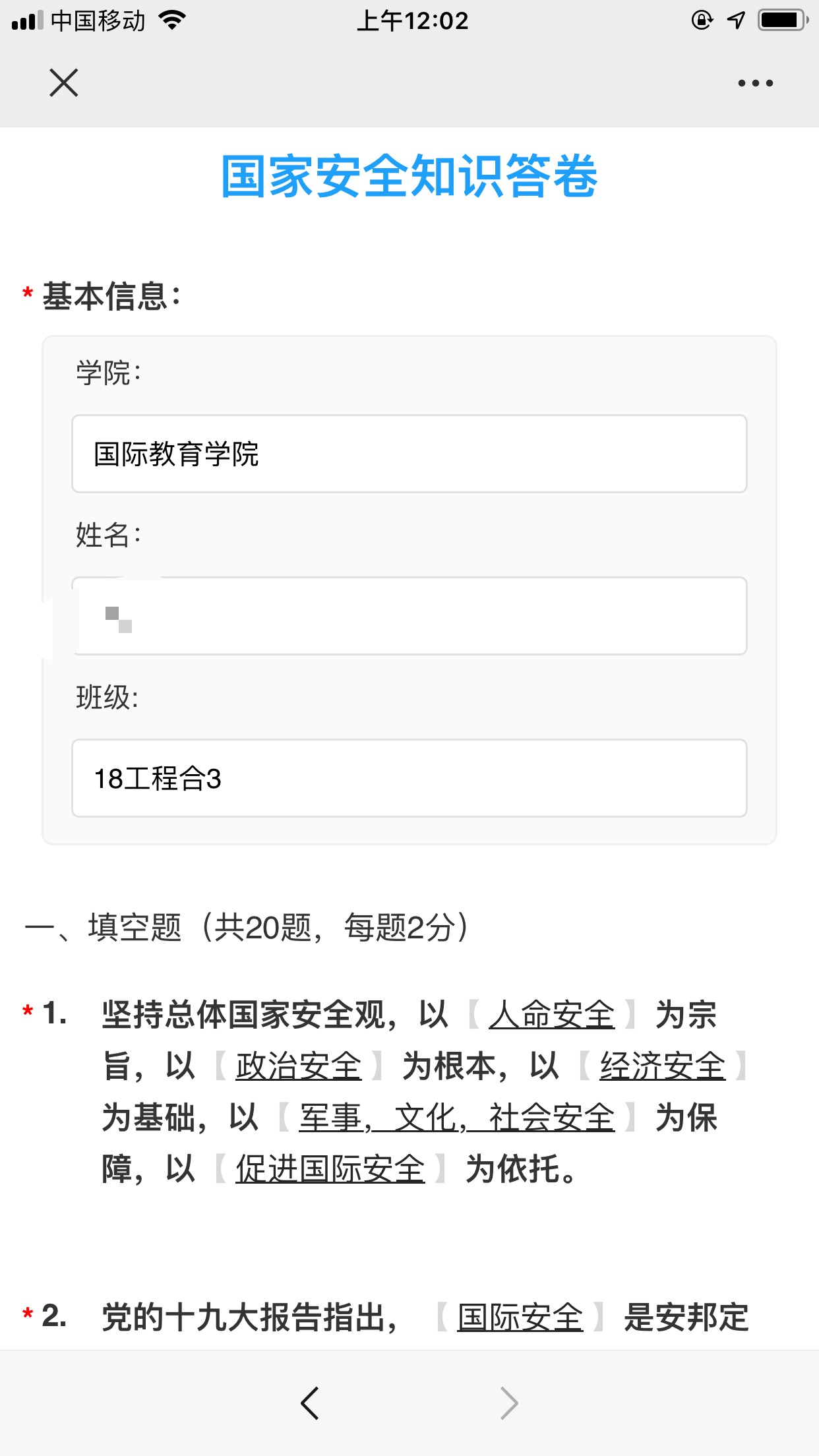Viewport: 819px width, 1456px height.
Task: Open the three-dot overflow menu
Action: [755, 83]
